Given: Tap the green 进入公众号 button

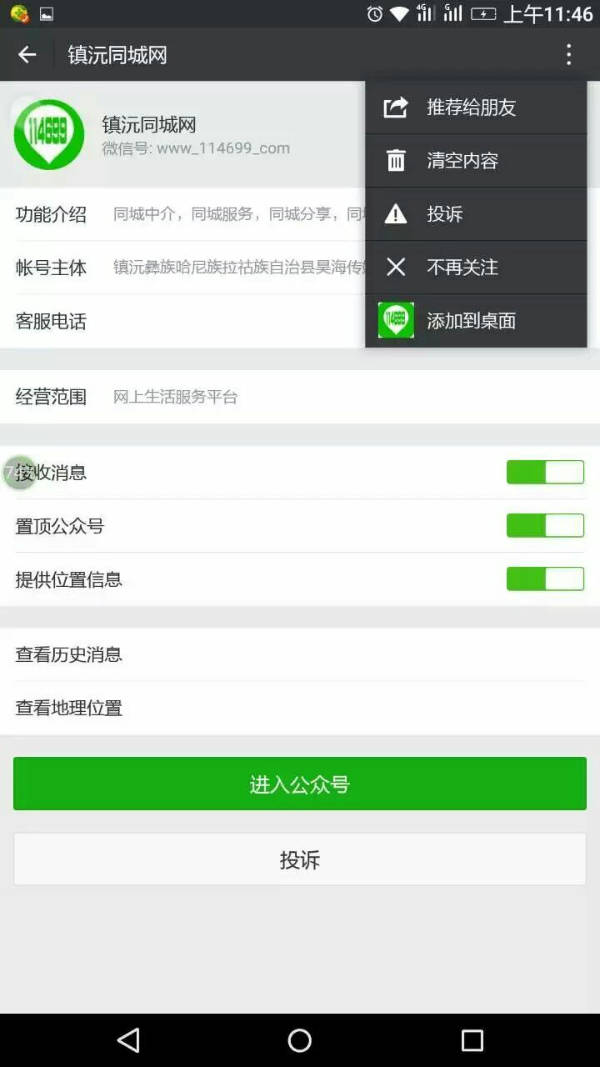Looking at the screenshot, I should (x=300, y=784).
